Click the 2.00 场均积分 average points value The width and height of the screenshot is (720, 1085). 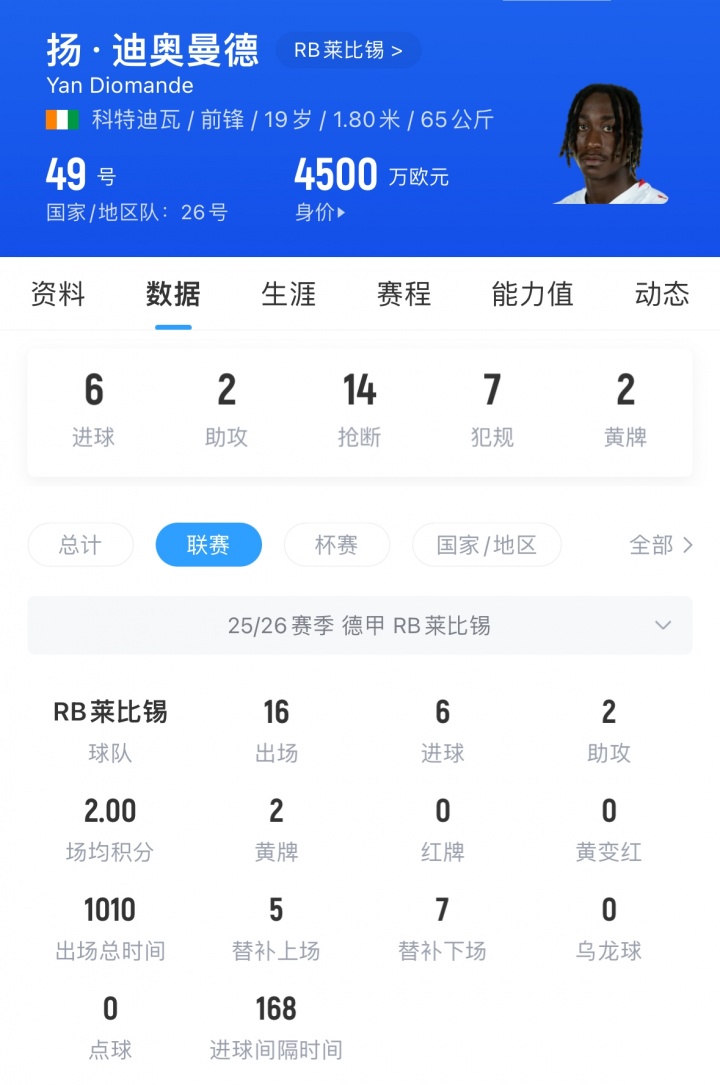click(109, 826)
